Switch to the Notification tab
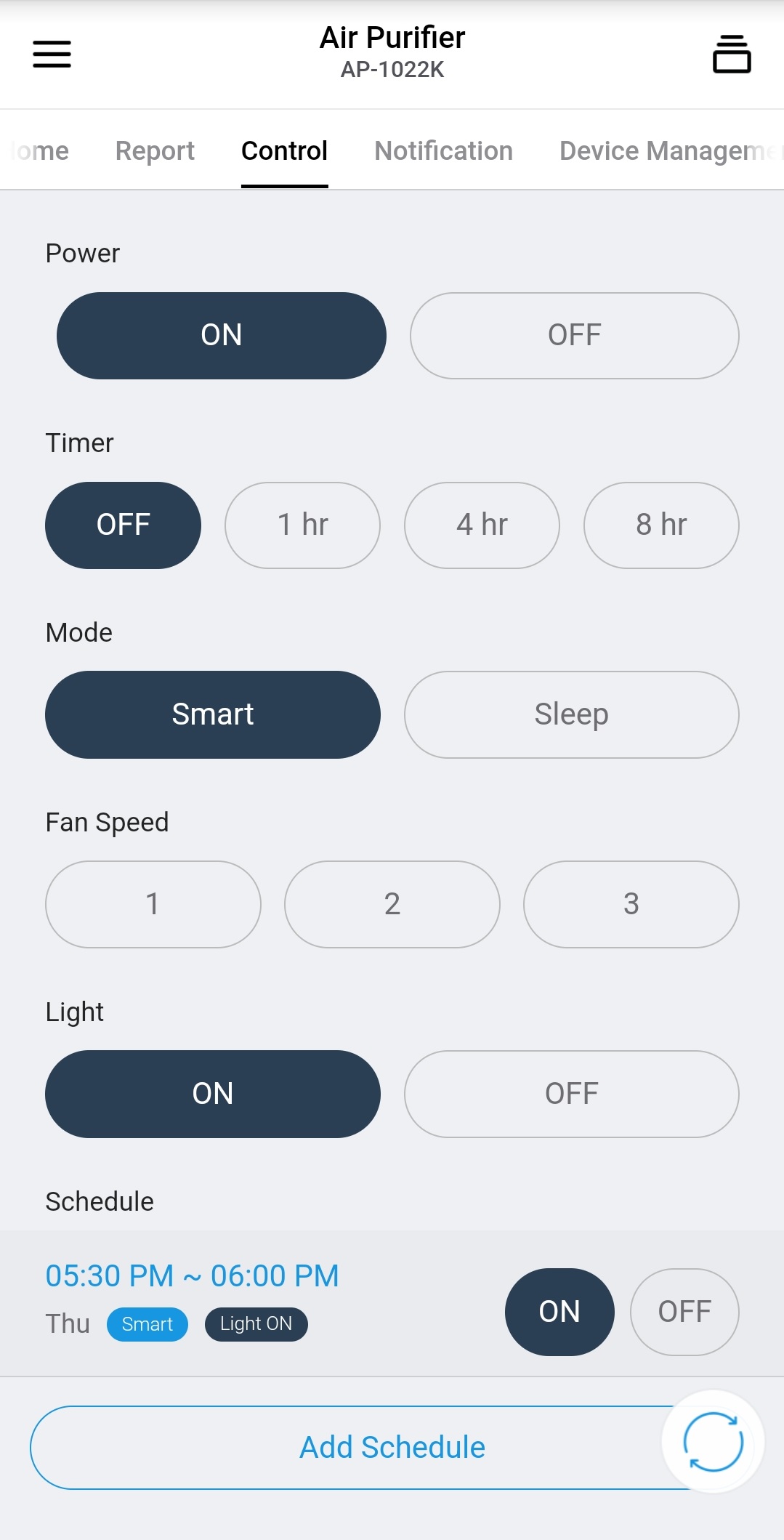784x1540 pixels. click(443, 151)
